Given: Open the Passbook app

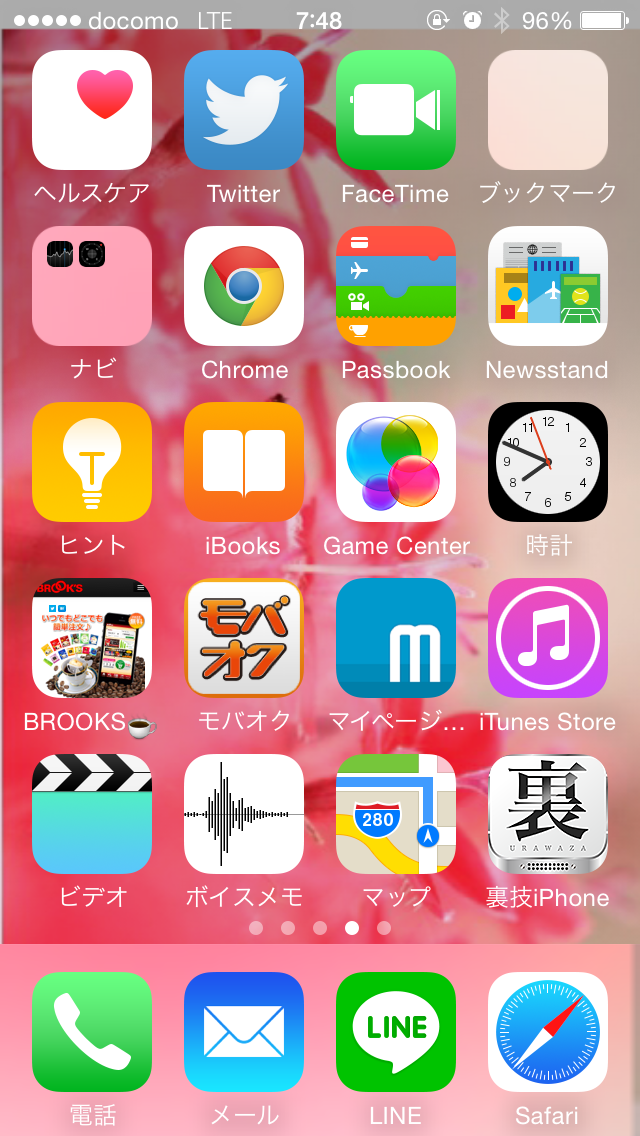Looking at the screenshot, I should pos(396,286).
